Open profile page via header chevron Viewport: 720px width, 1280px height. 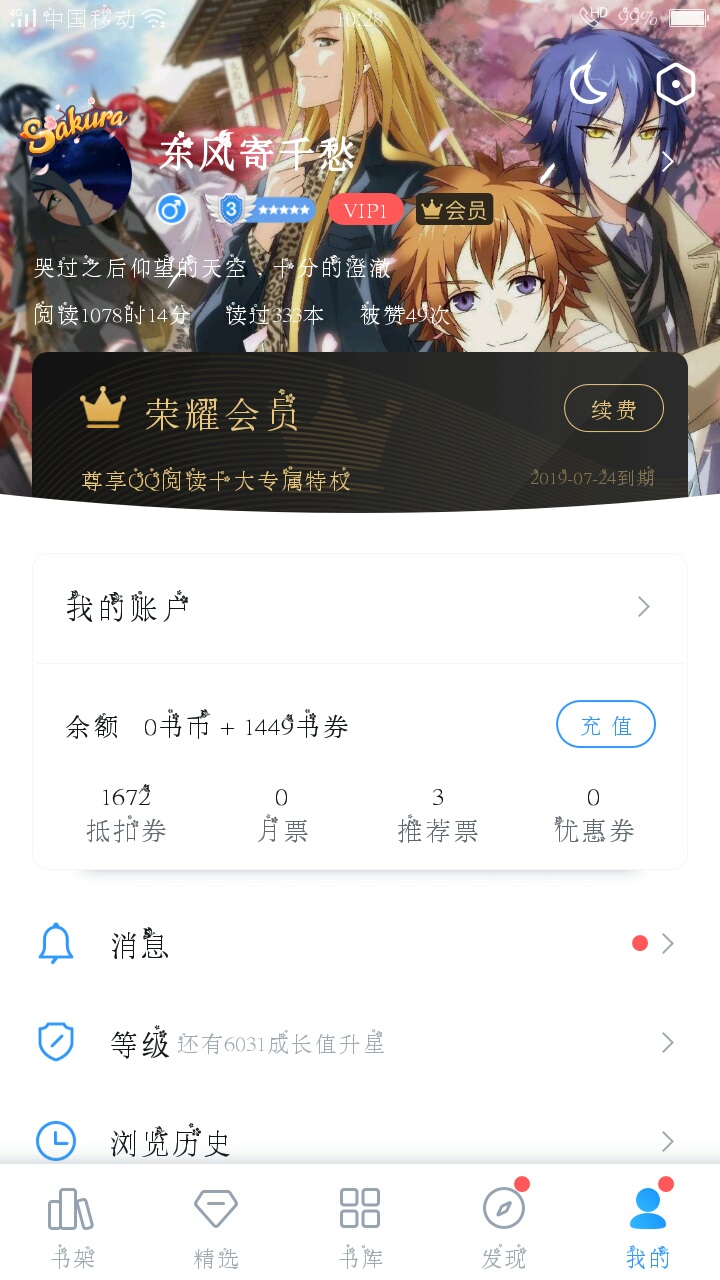pos(668,162)
